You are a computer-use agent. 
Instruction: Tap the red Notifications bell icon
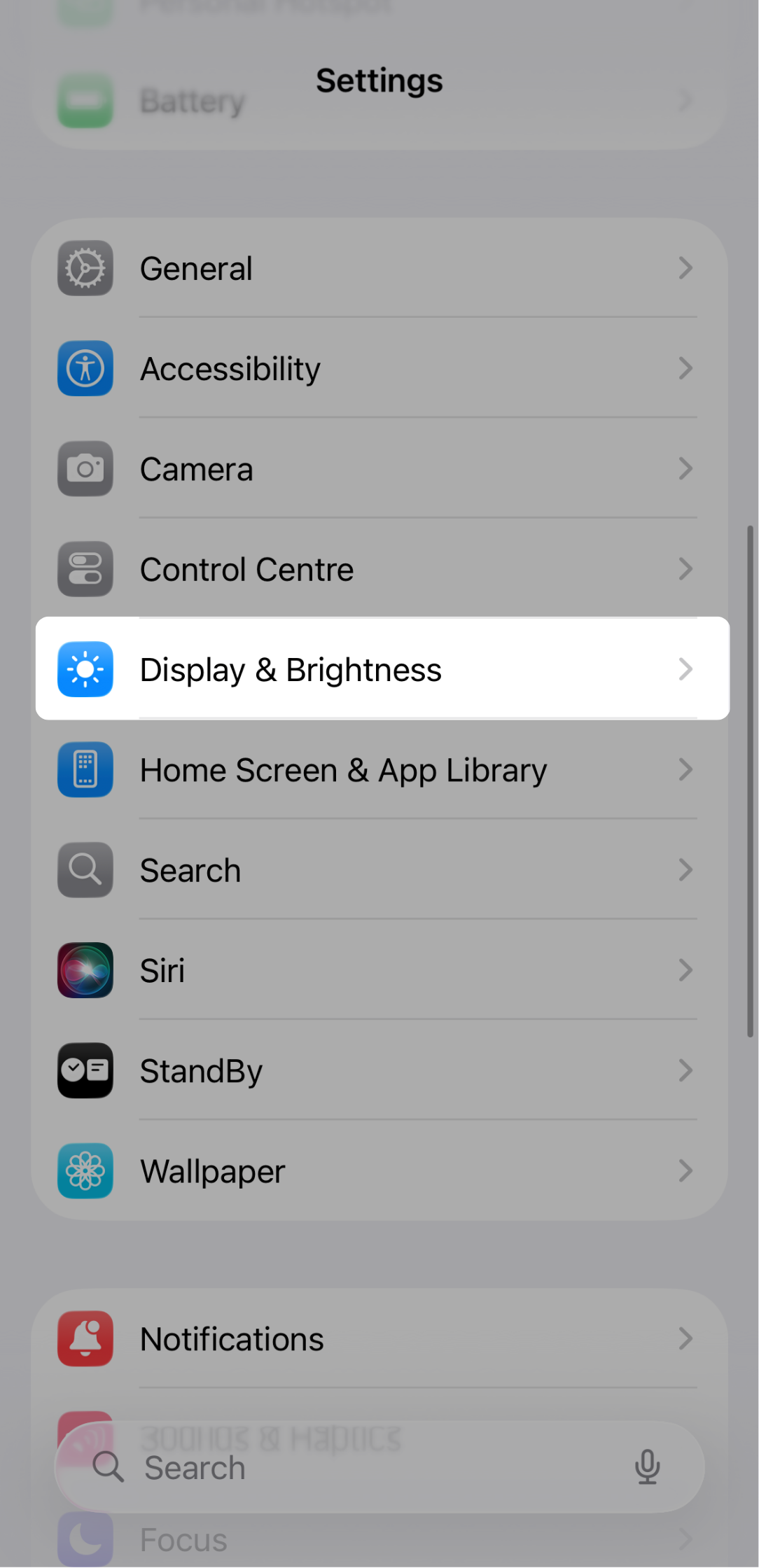tap(84, 1338)
